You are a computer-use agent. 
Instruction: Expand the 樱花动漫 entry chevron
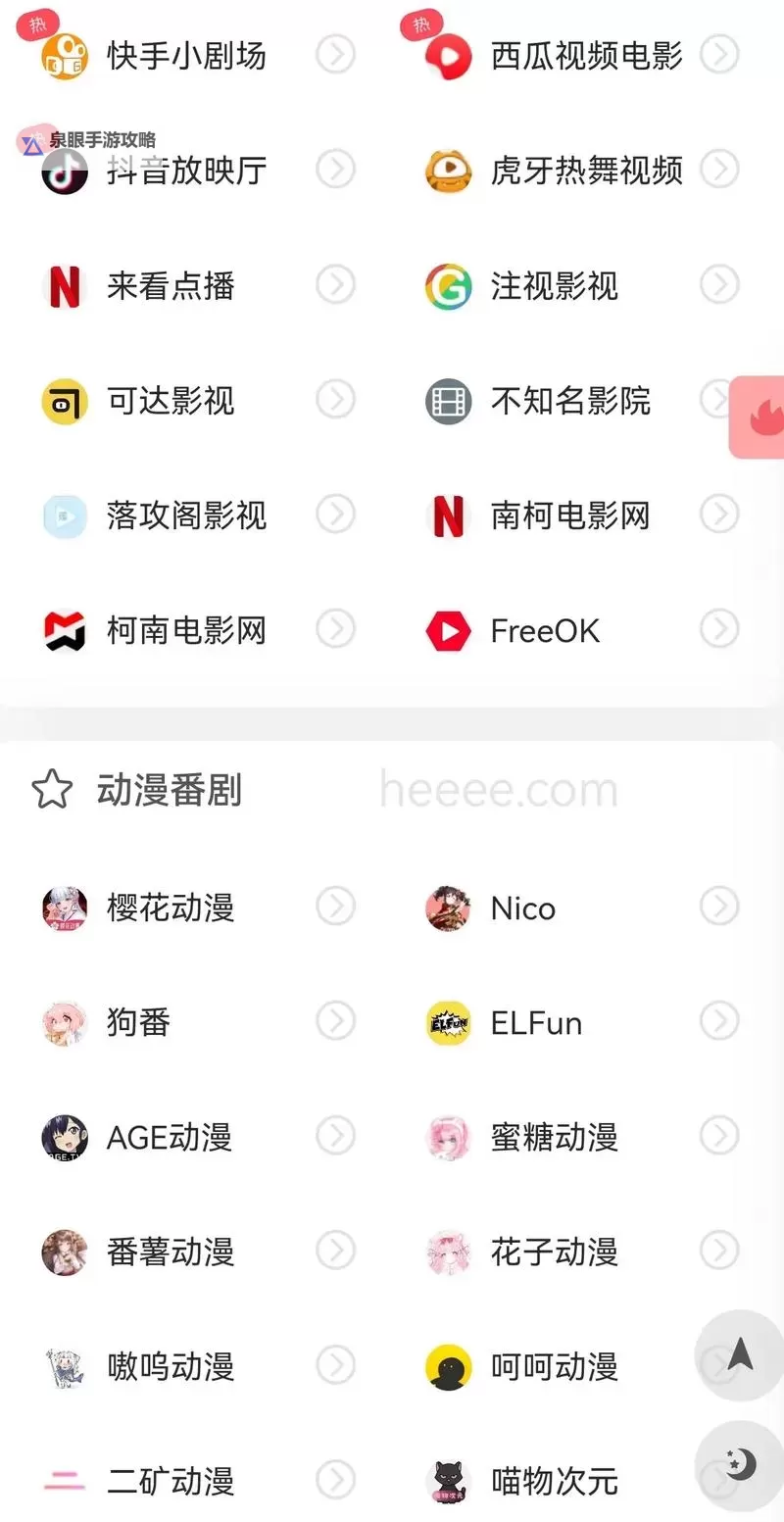point(336,907)
